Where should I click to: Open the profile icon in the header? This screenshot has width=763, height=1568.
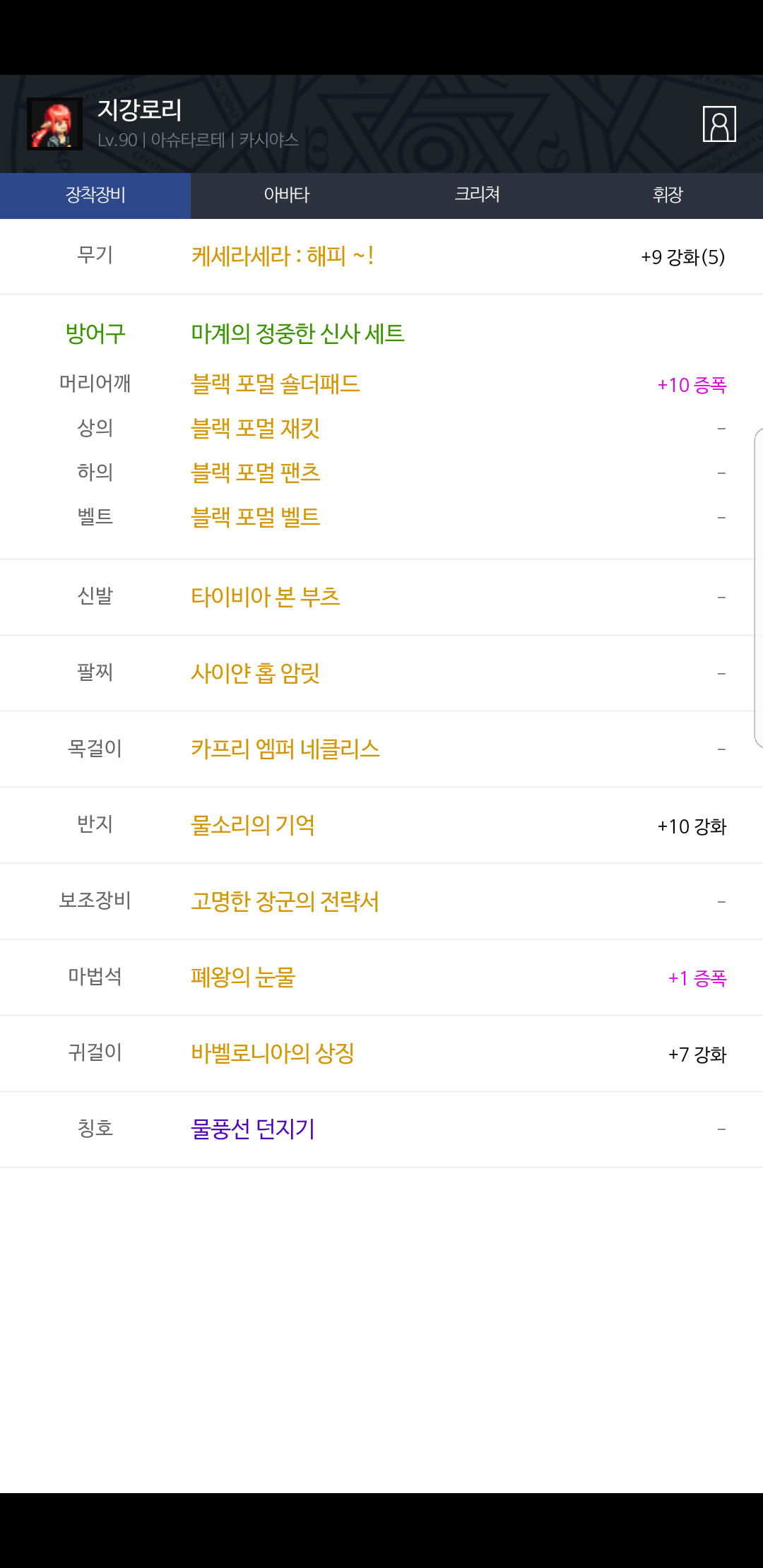[719, 124]
